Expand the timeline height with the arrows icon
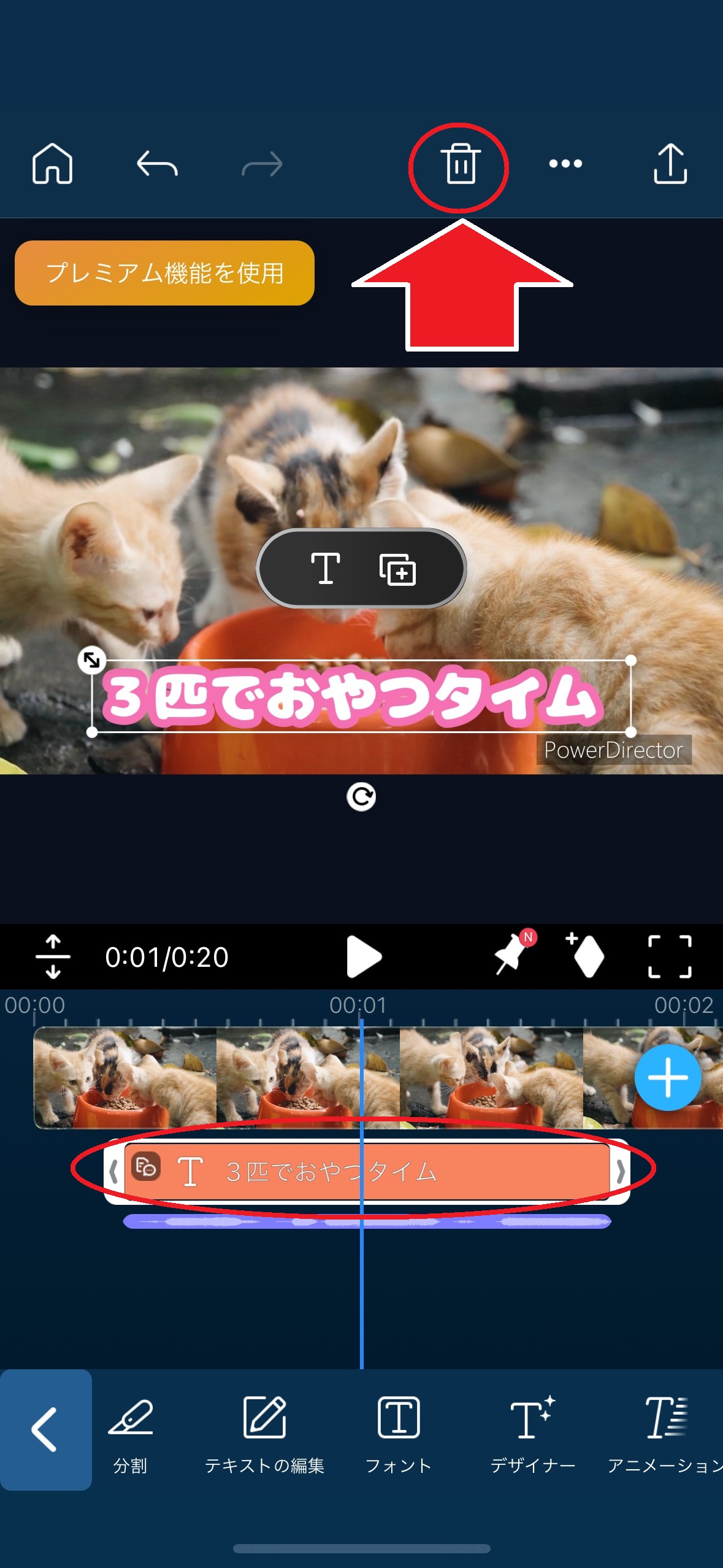 click(x=53, y=956)
